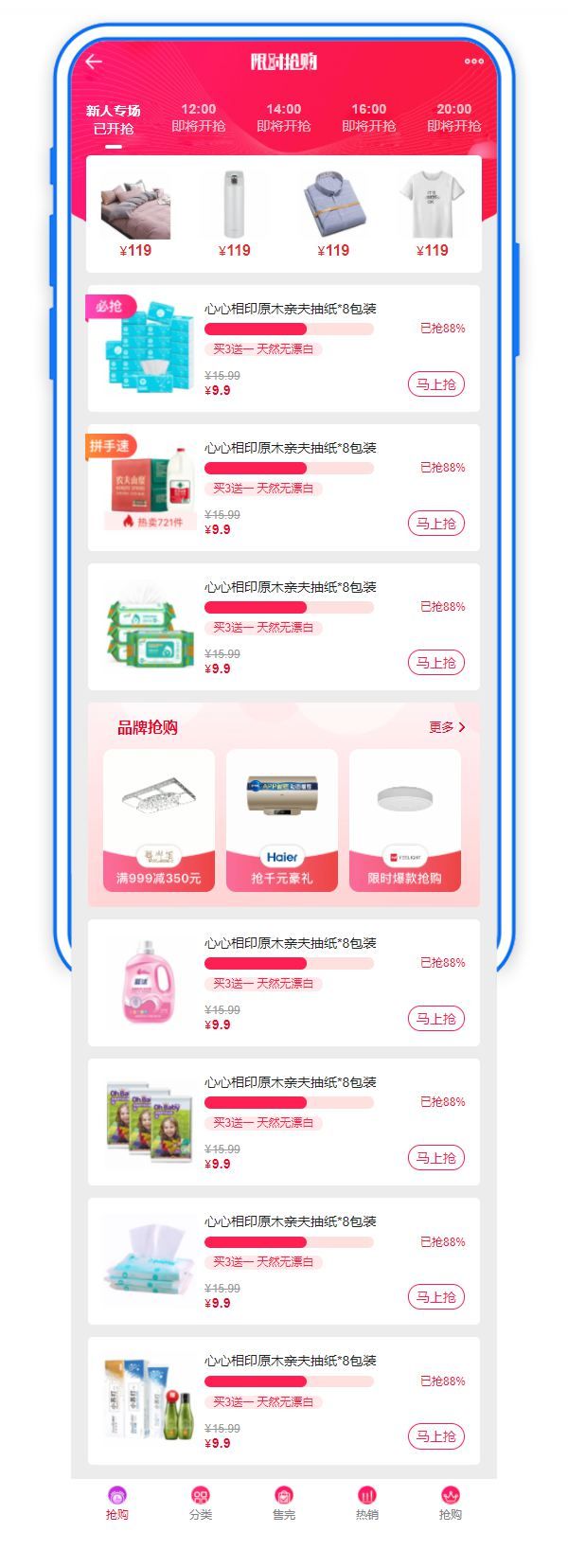Tap 马上抢 for the pink laundry detergent
This screenshot has height=1568, width=568.
436,1019
